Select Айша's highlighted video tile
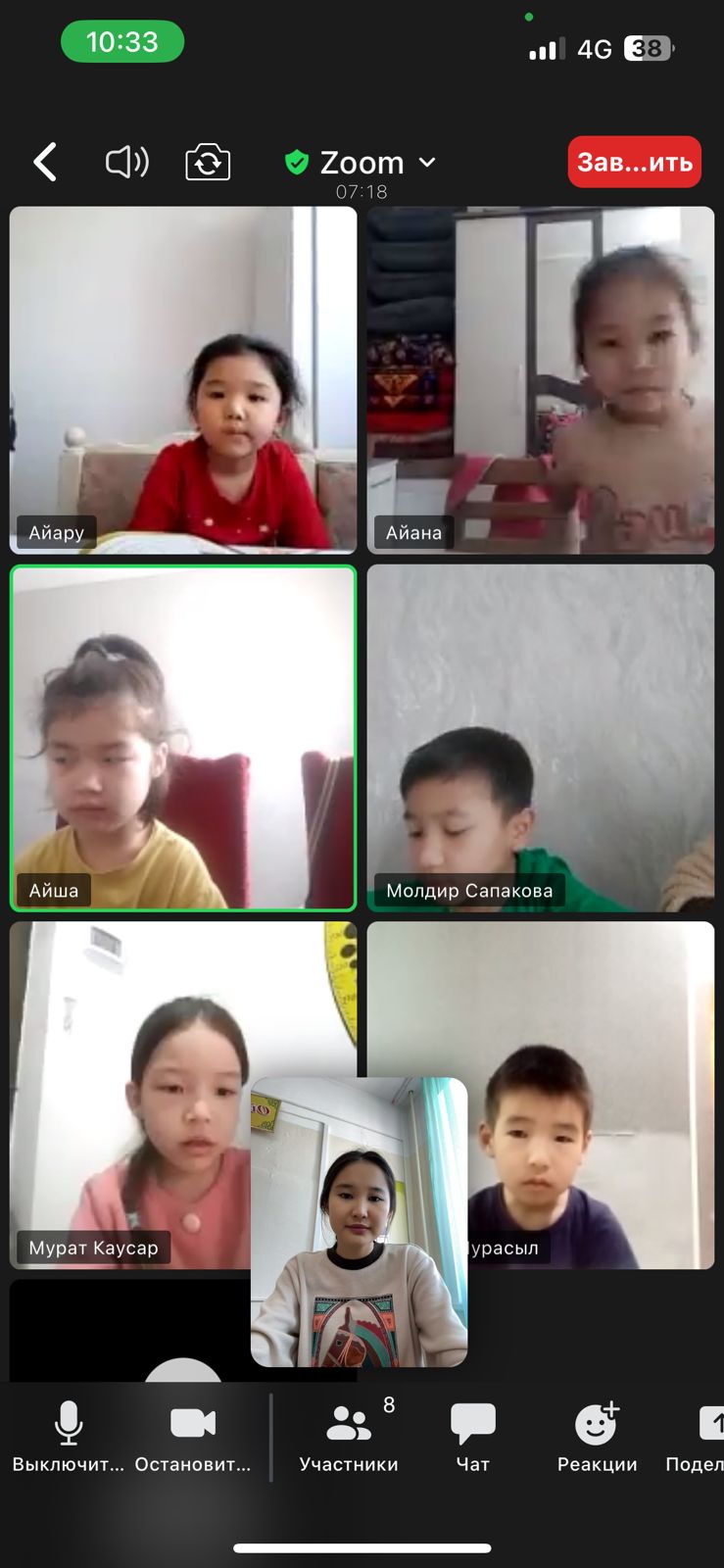 (183, 738)
